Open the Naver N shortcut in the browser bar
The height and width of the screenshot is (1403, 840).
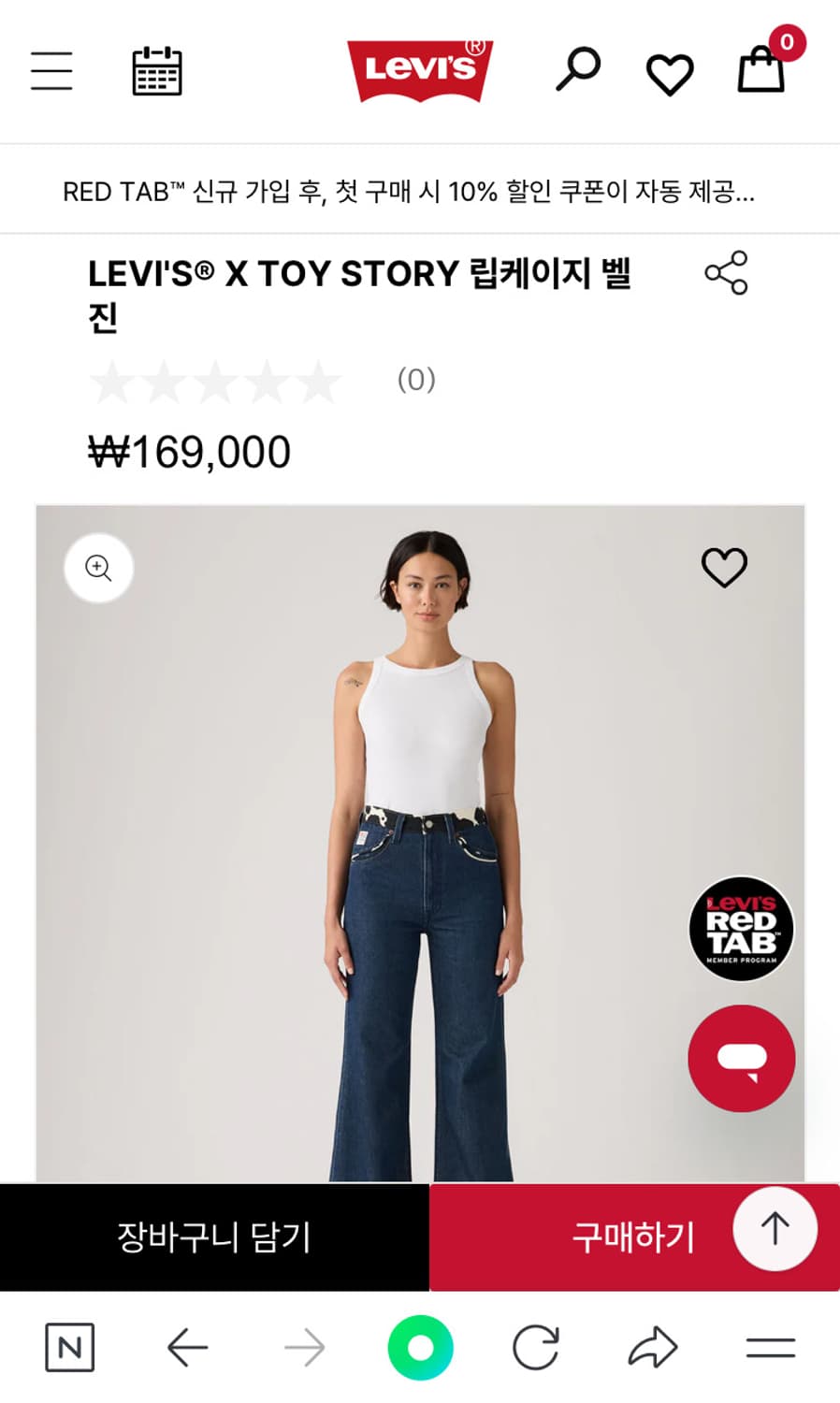click(x=69, y=1347)
